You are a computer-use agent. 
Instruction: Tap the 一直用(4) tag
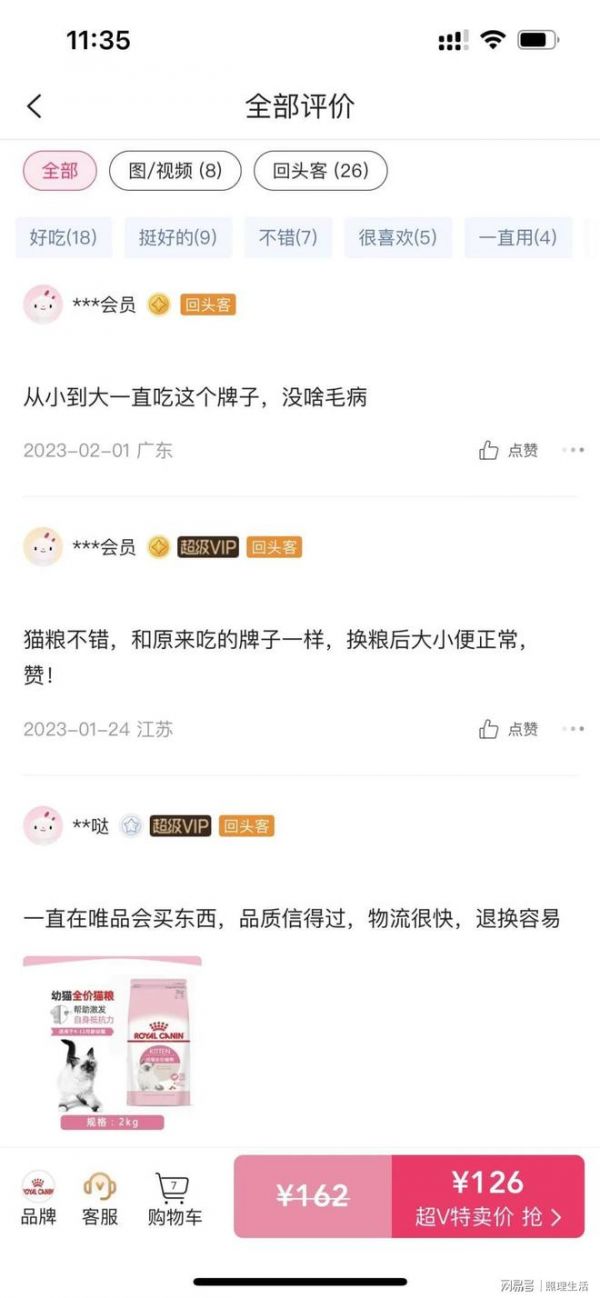click(517, 238)
